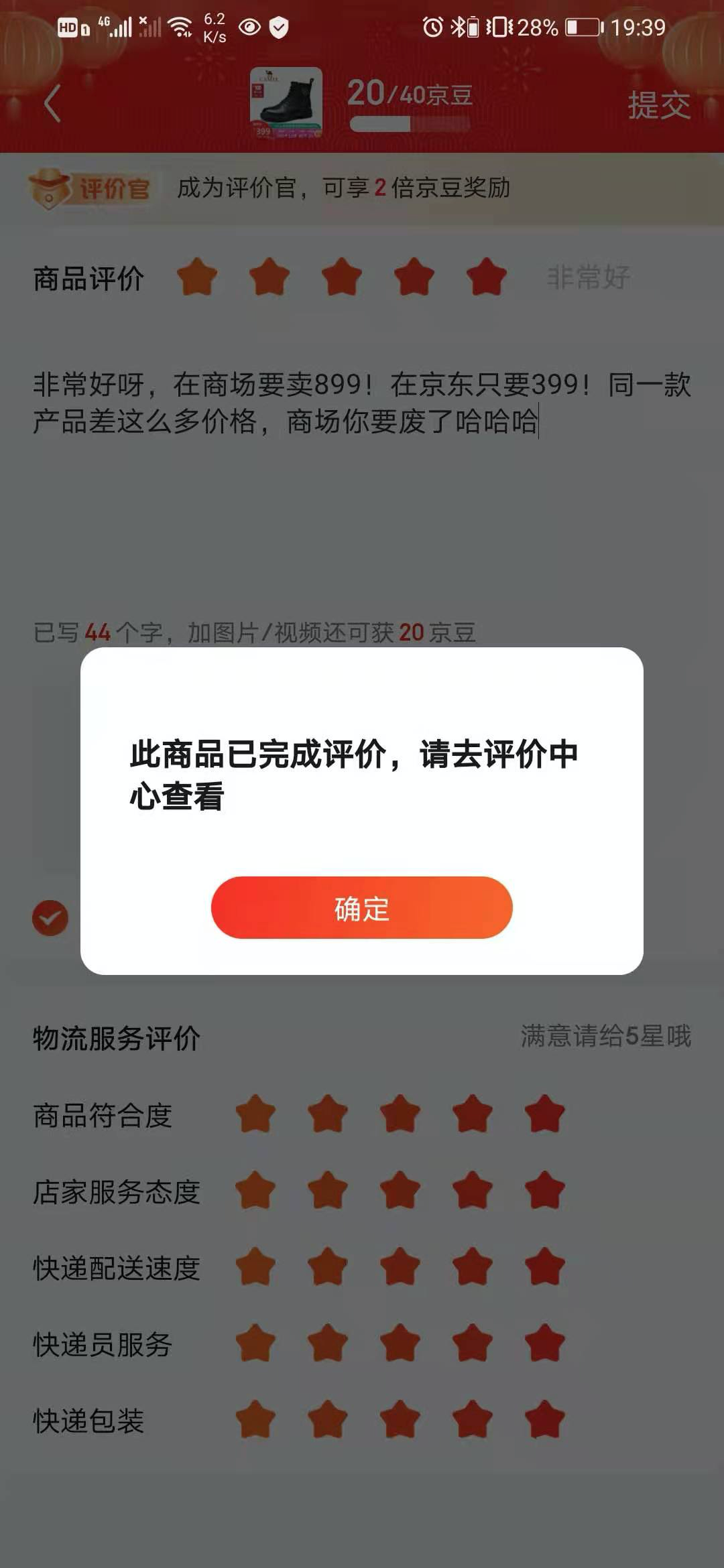
Task: Give 快递员服务 one star
Action: coord(255,1343)
